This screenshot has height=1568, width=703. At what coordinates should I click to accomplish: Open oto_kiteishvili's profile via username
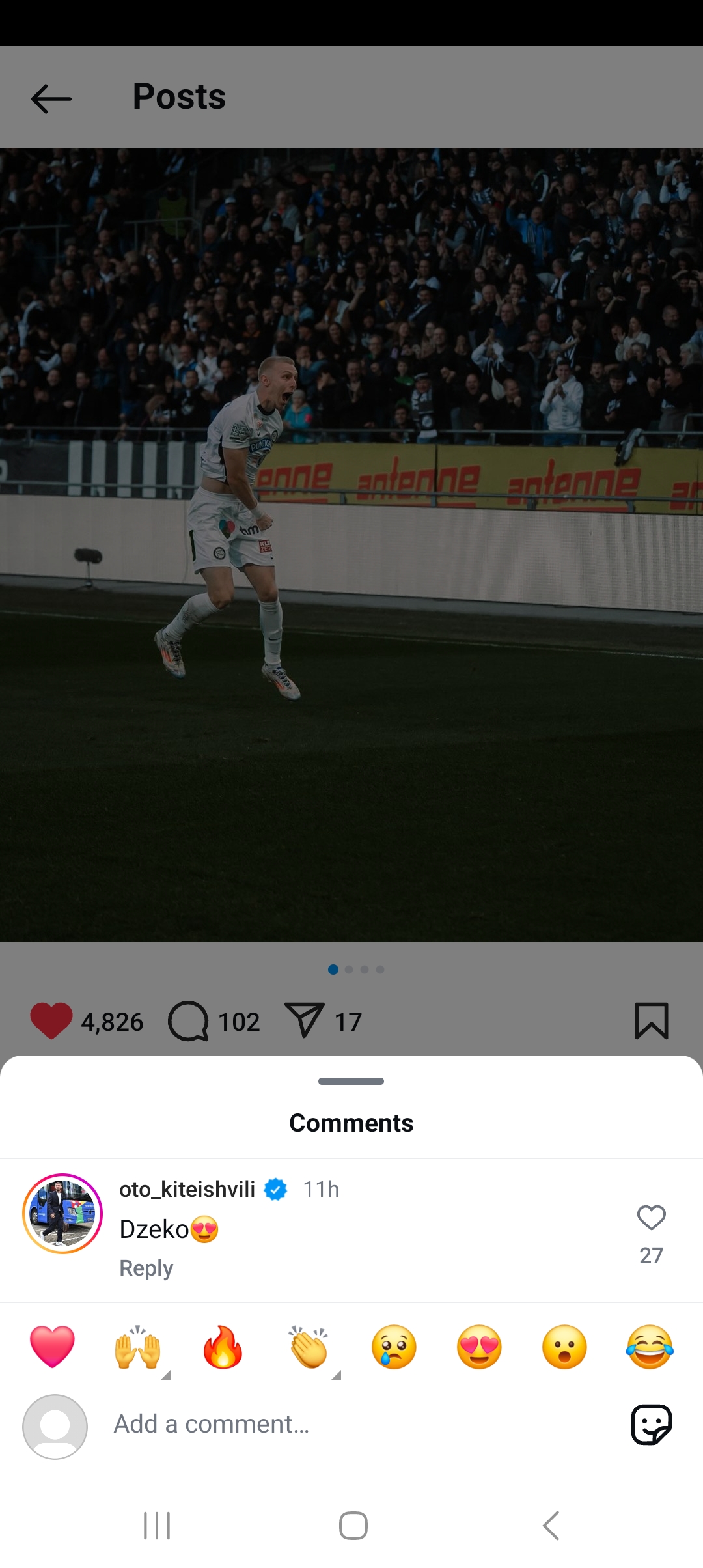187,1190
